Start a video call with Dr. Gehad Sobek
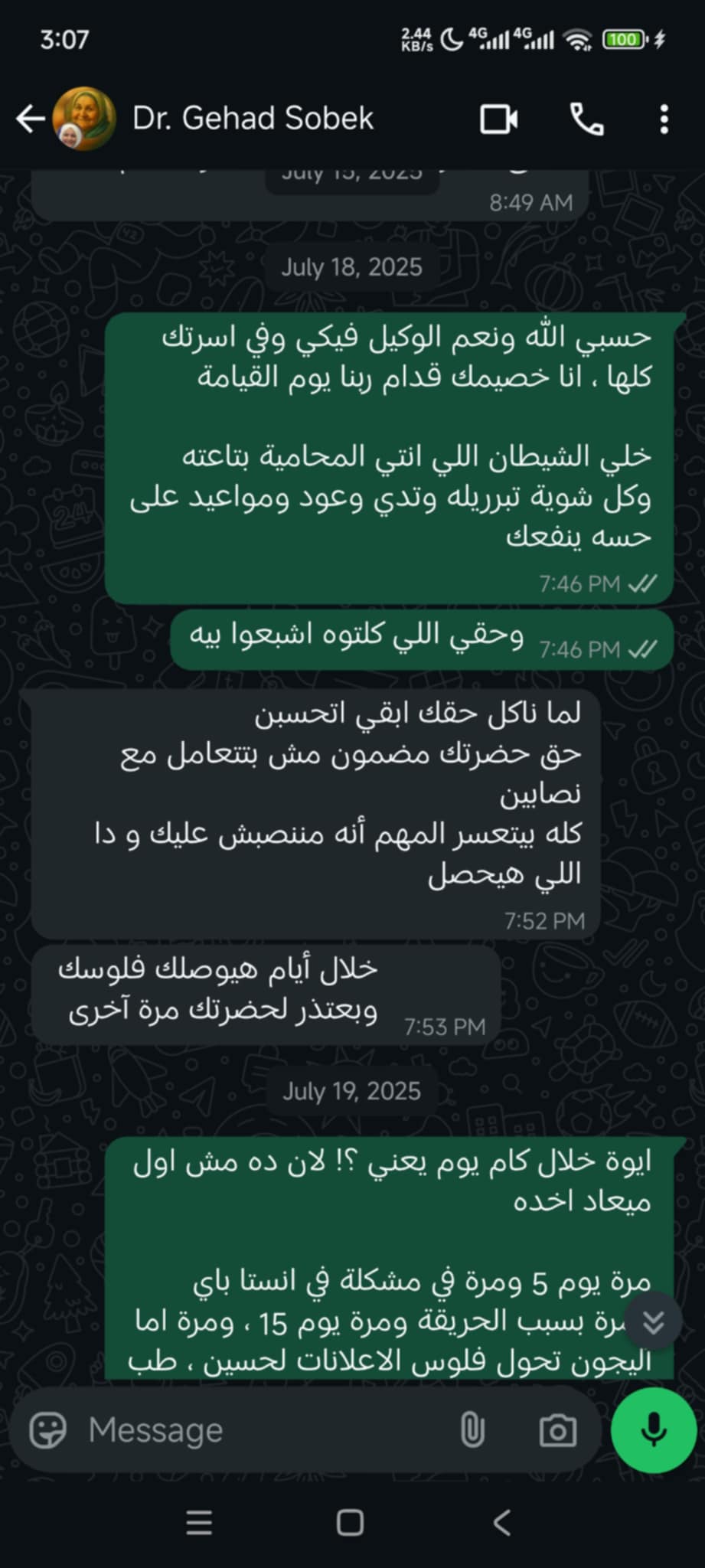This screenshot has height=1568, width=705. (498, 119)
